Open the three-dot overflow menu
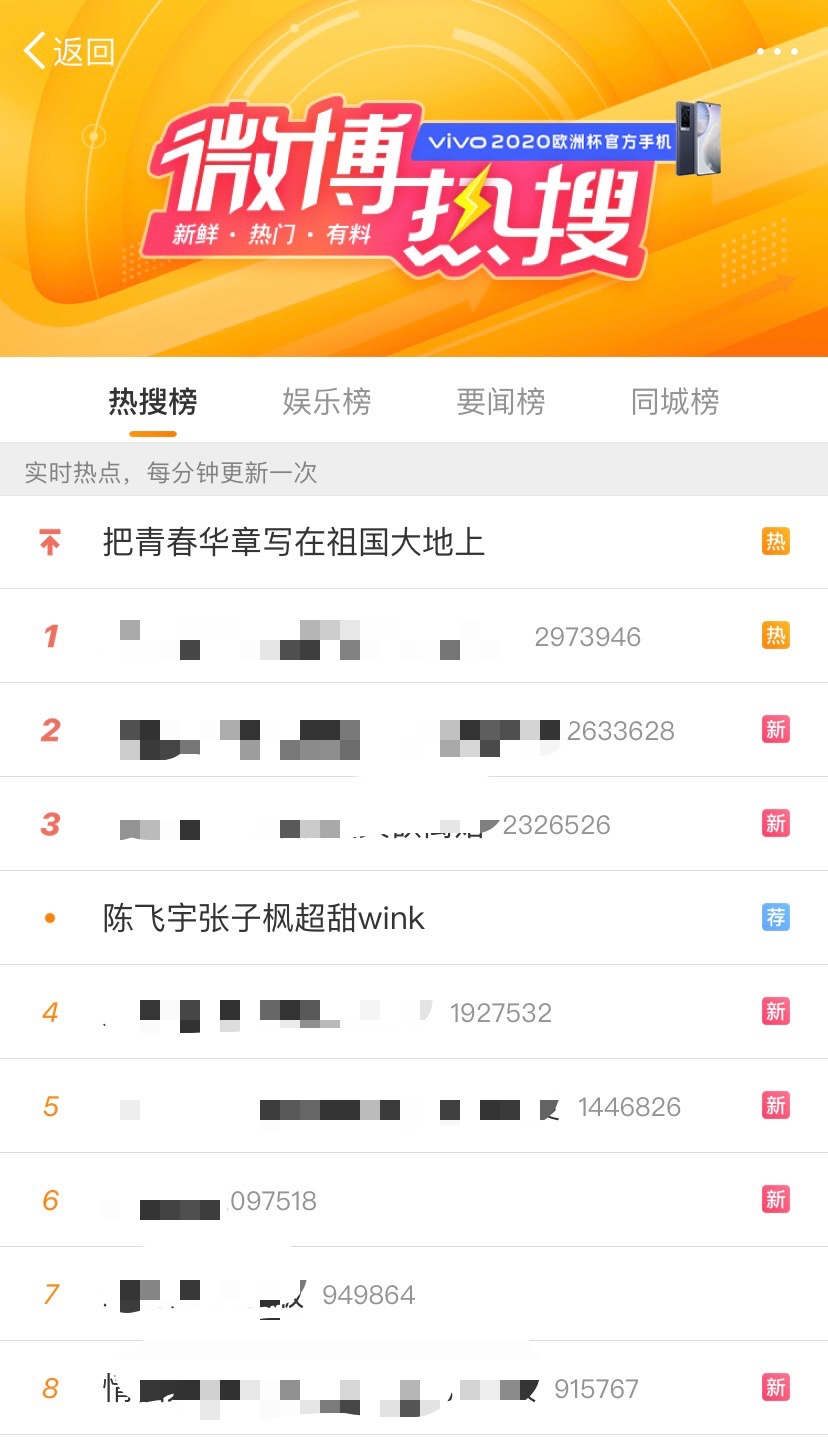828x1453 pixels. (777, 51)
